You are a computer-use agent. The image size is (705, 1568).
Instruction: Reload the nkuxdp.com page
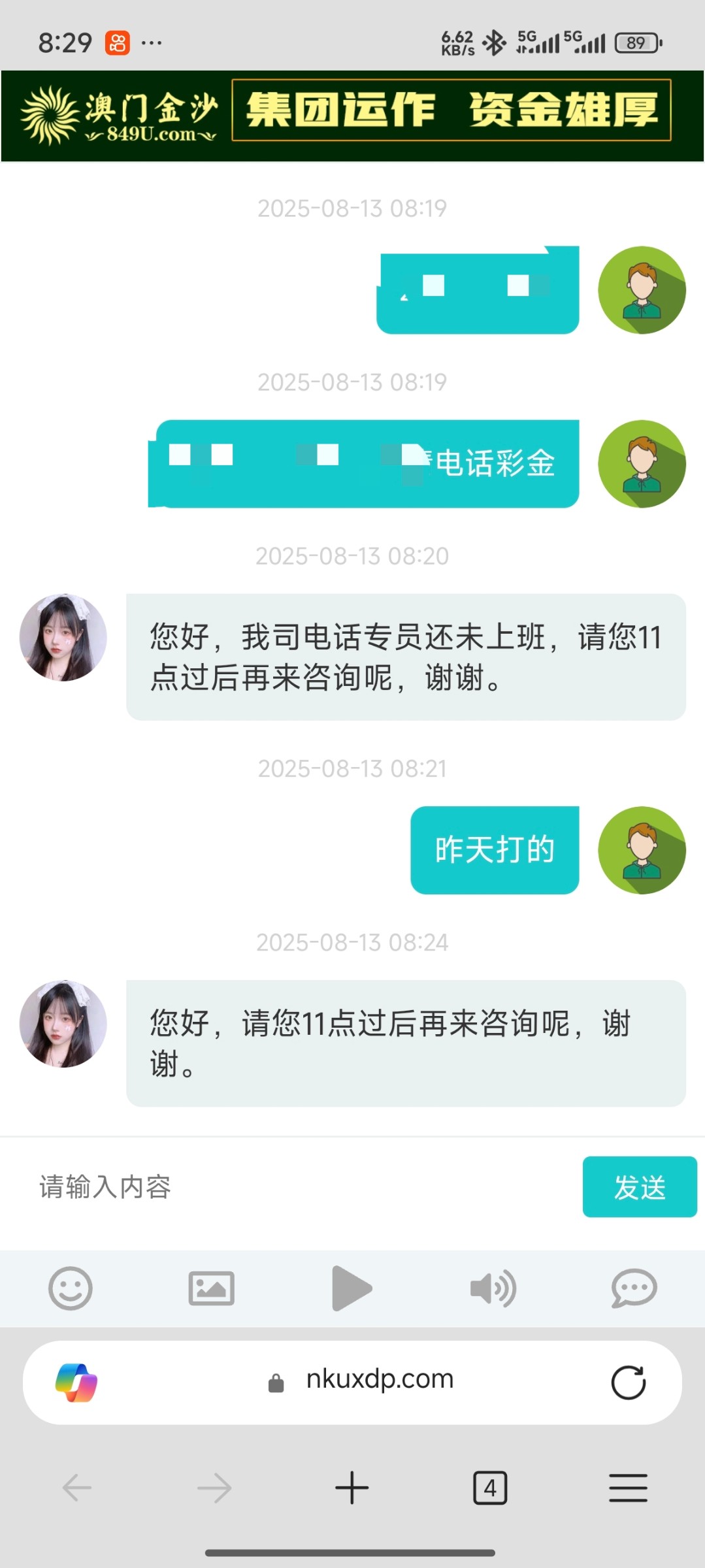click(628, 1382)
